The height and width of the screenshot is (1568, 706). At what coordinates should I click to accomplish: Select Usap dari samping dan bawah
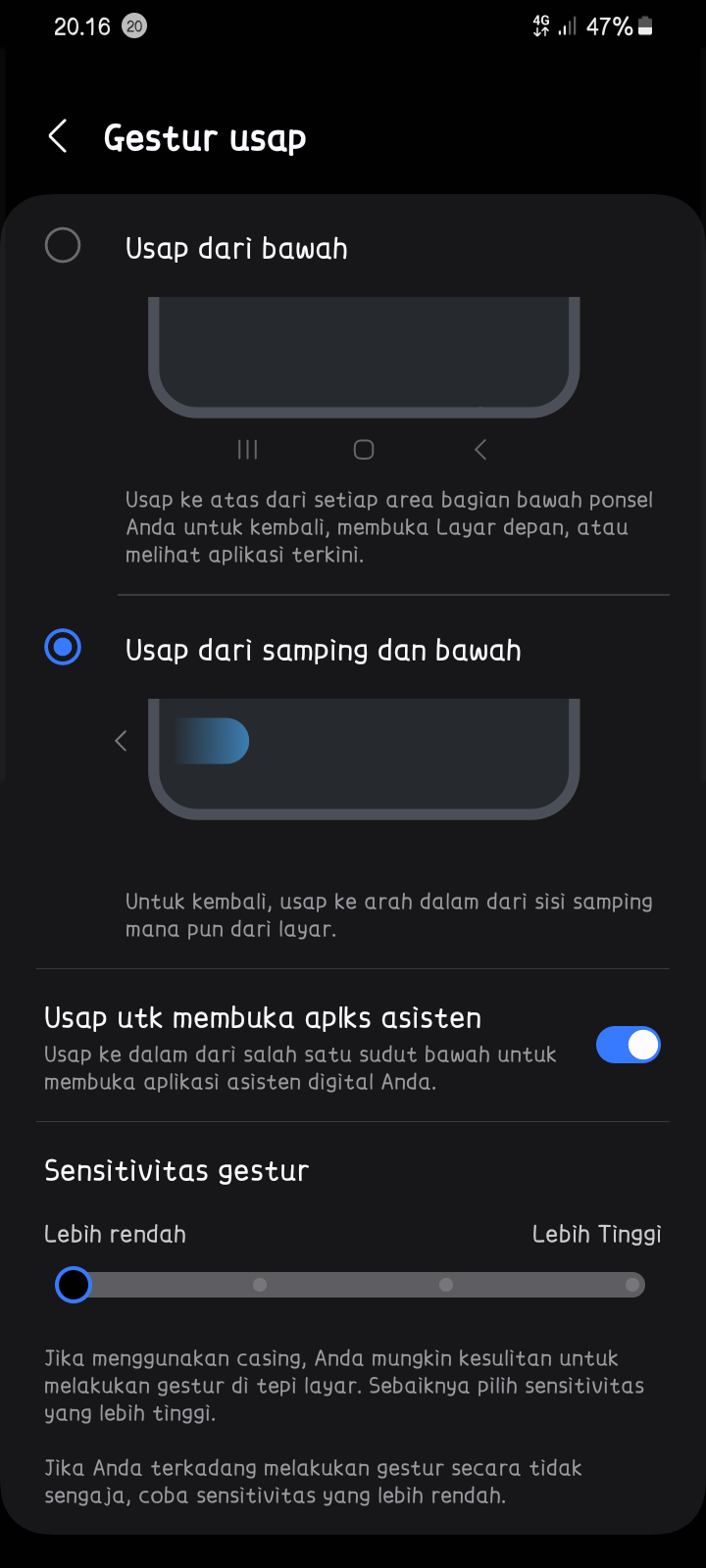(x=63, y=648)
